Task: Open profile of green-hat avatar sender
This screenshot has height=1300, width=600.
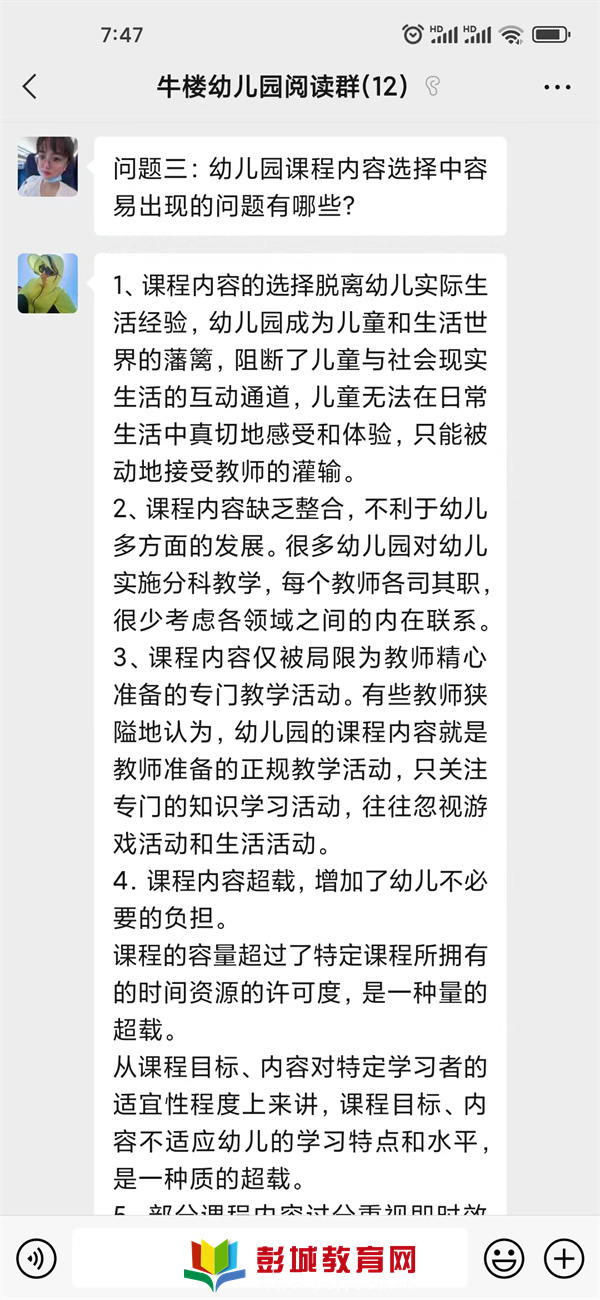Action: point(48,283)
